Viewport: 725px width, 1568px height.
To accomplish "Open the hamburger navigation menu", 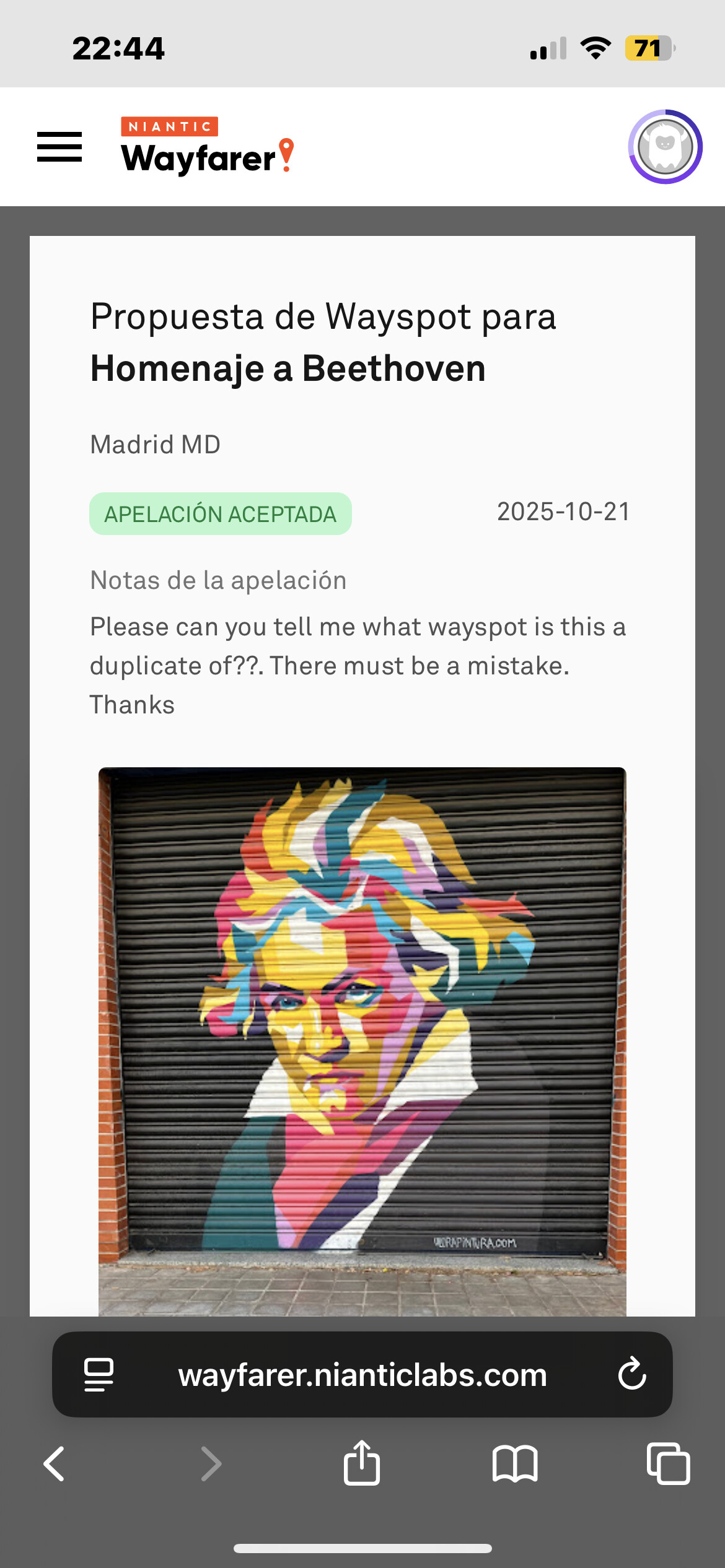I will [59, 147].
